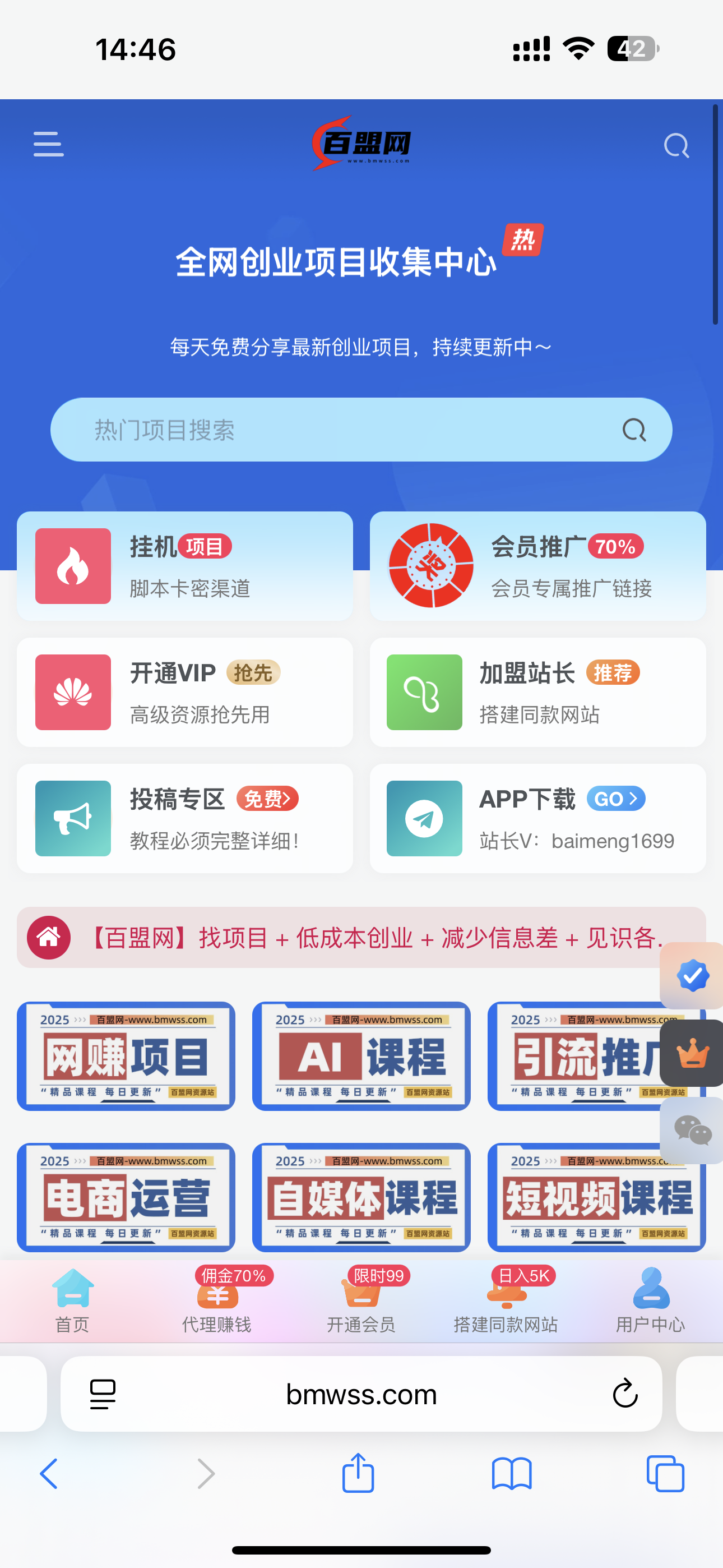723x1568 pixels.
Task: Open the AI课程 category tile
Action: point(361,1056)
